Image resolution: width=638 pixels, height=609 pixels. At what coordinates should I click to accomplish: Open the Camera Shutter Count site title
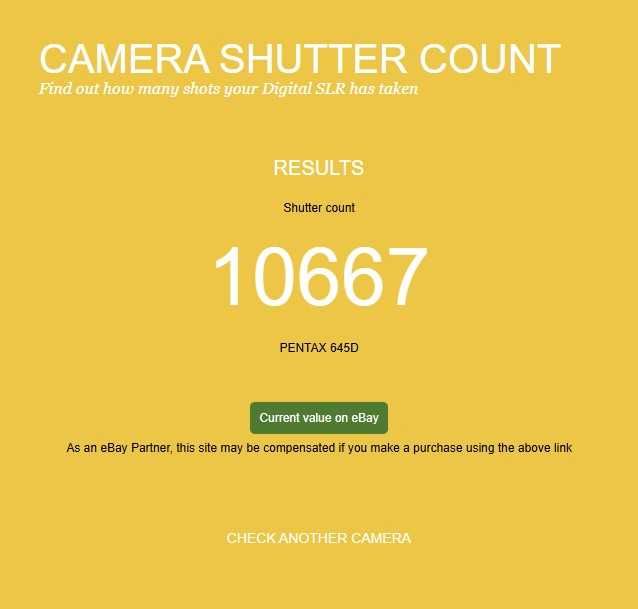pyautogui.click(x=299, y=59)
